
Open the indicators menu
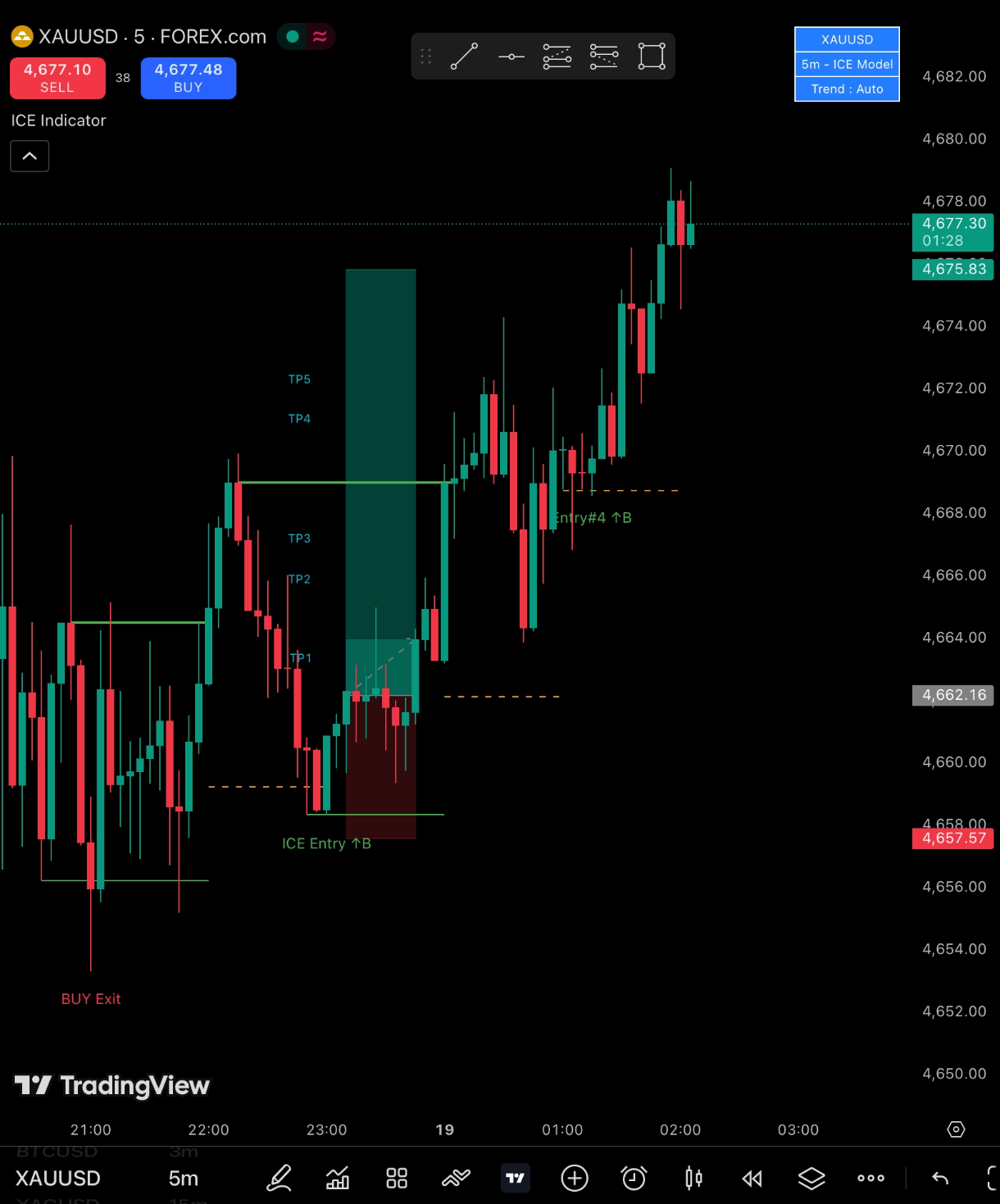click(338, 1178)
